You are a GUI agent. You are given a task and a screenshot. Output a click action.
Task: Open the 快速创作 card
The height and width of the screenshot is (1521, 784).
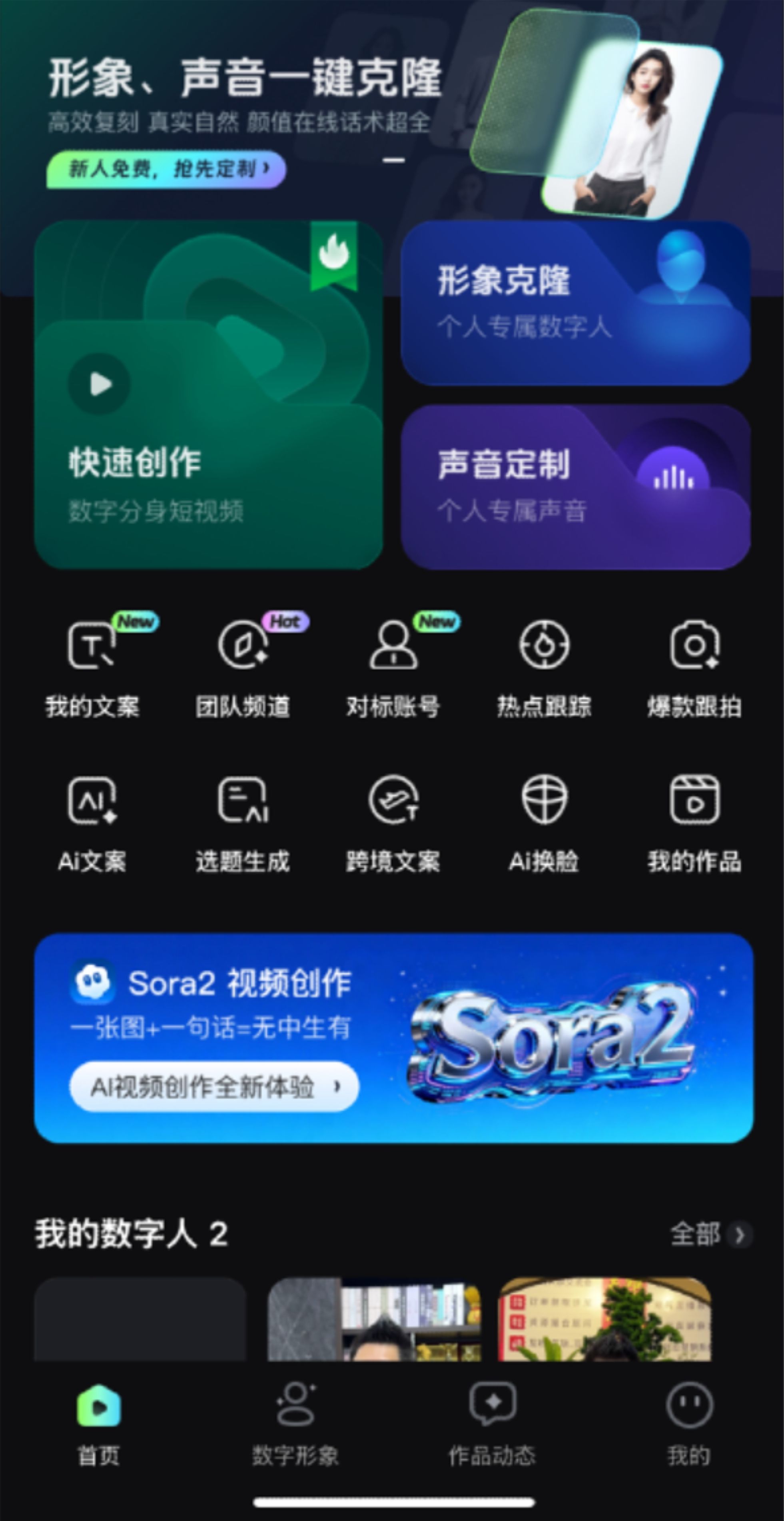coord(208,394)
